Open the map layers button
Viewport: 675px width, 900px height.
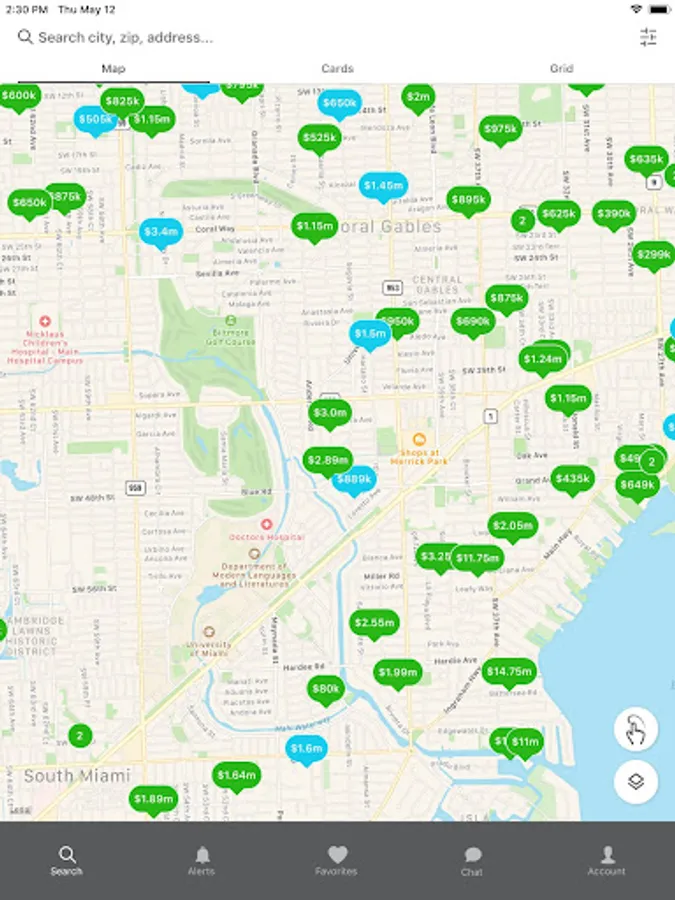point(635,781)
